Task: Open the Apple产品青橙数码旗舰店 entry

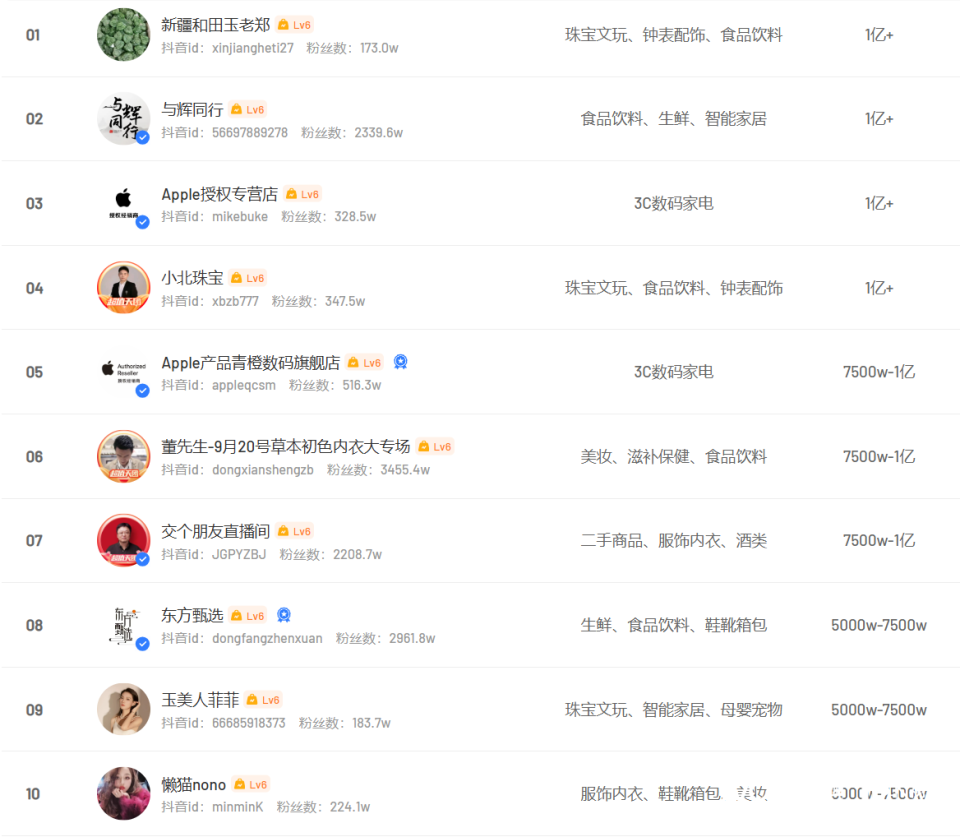Action: pos(250,362)
